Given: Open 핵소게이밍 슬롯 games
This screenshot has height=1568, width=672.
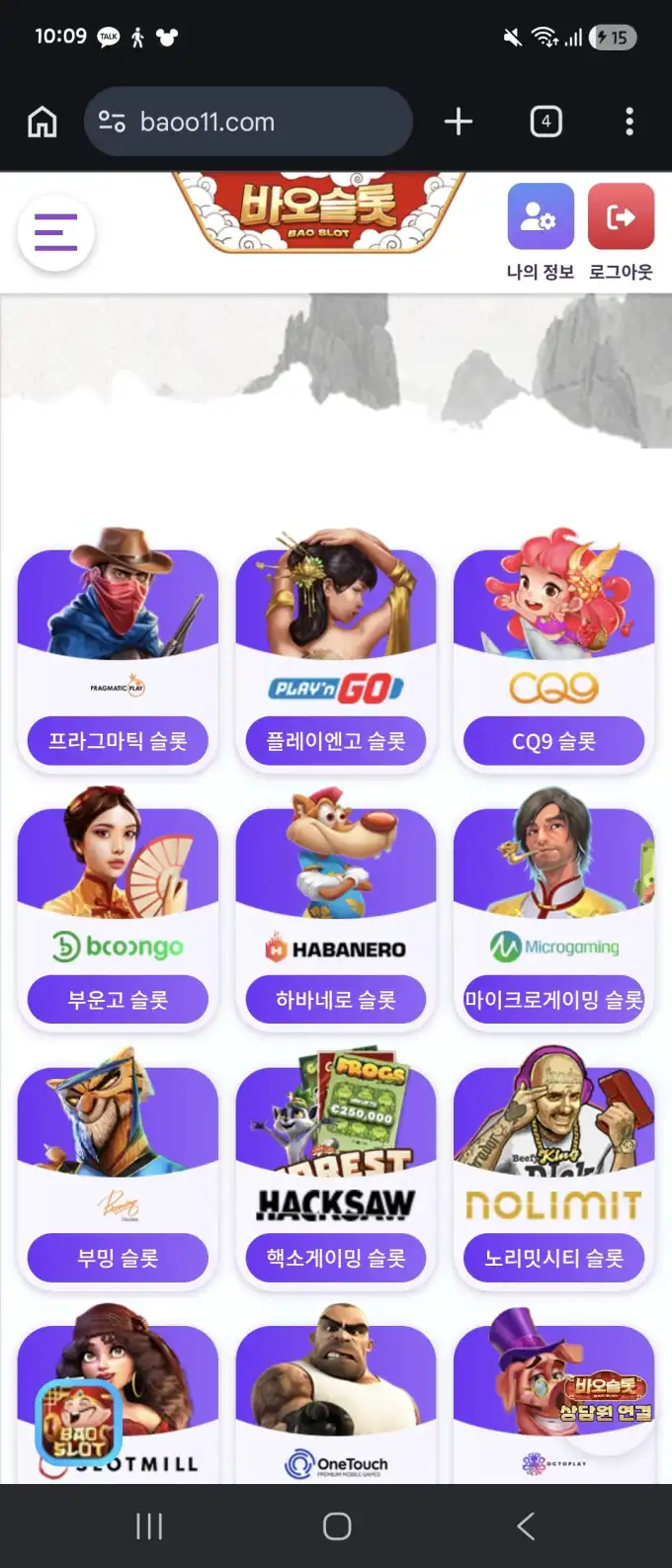Looking at the screenshot, I should point(336,1258).
